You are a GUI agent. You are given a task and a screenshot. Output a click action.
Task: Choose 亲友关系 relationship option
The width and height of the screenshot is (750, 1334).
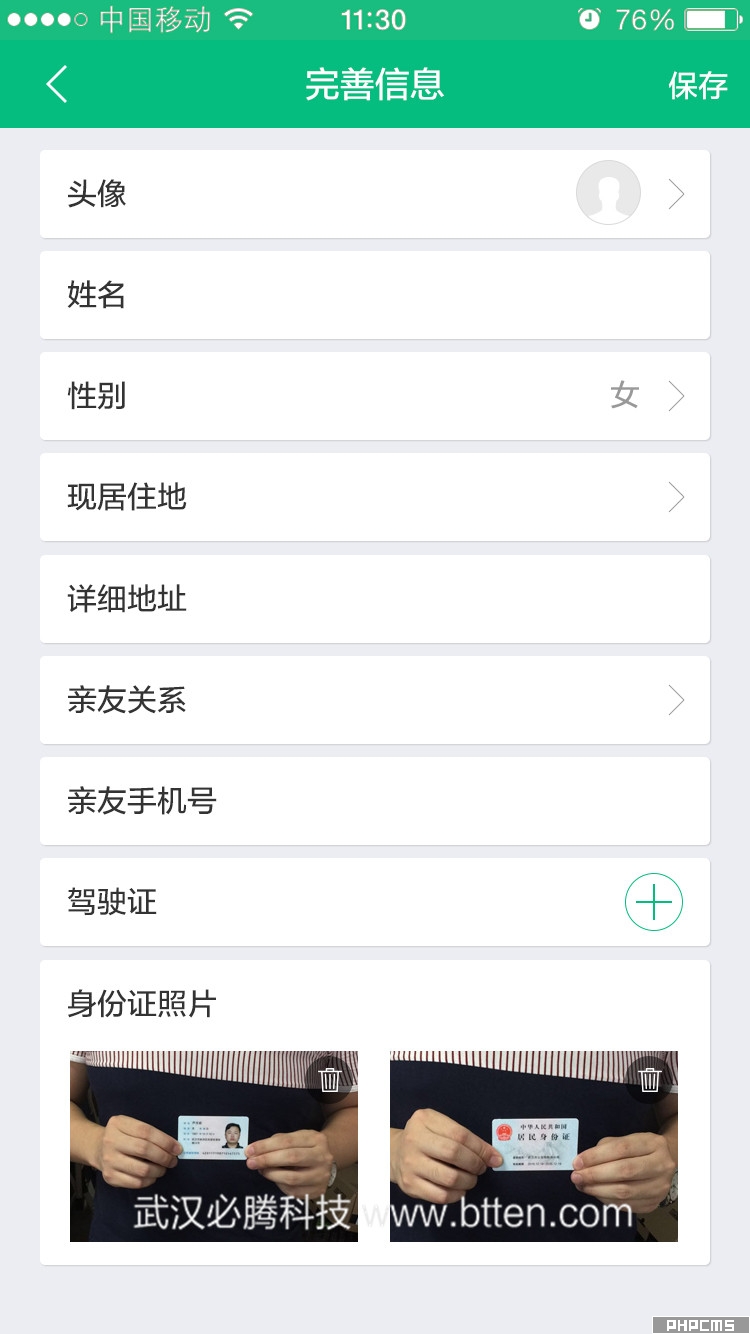[x=375, y=700]
